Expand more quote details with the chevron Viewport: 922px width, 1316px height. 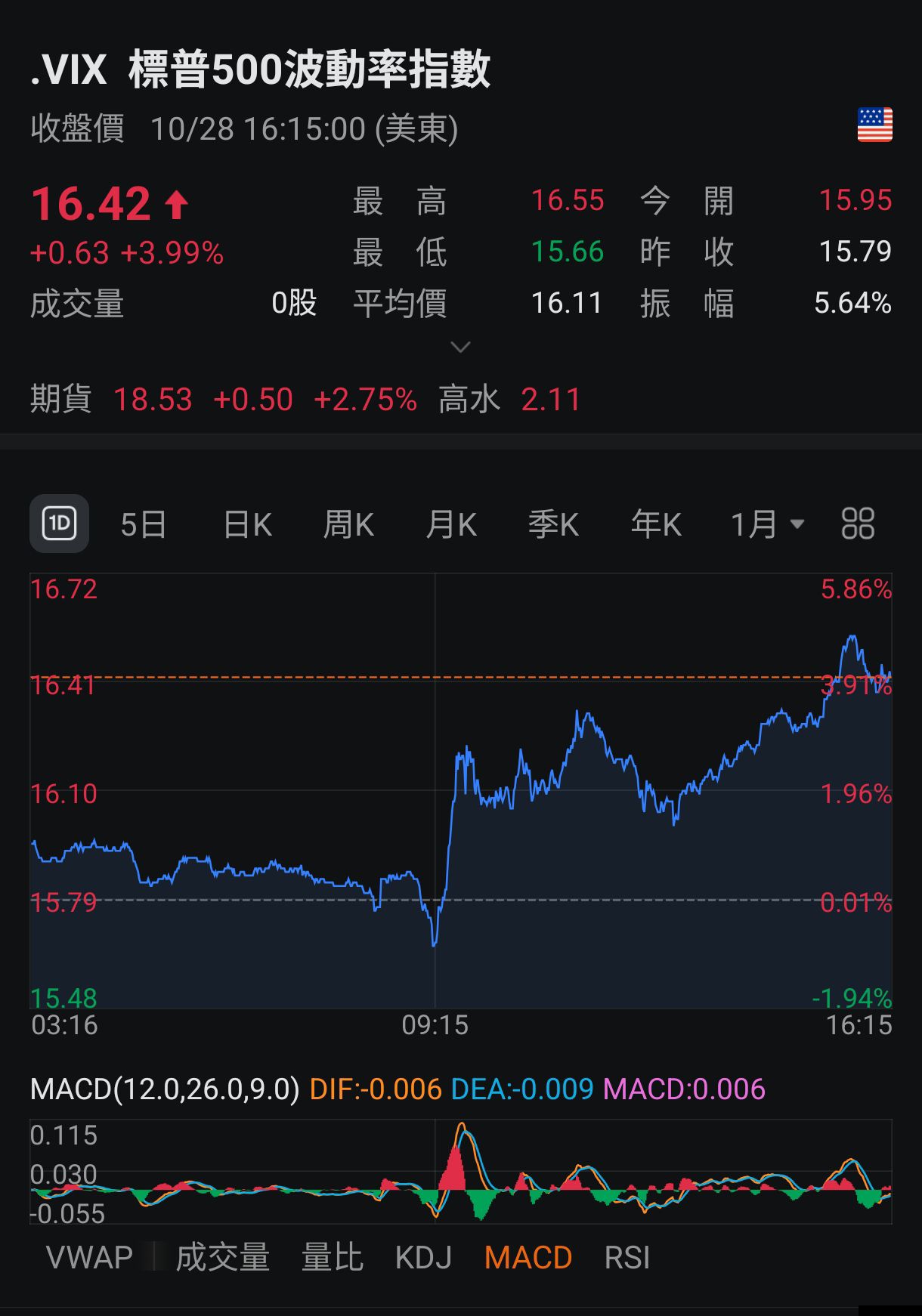(x=460, y=347)
